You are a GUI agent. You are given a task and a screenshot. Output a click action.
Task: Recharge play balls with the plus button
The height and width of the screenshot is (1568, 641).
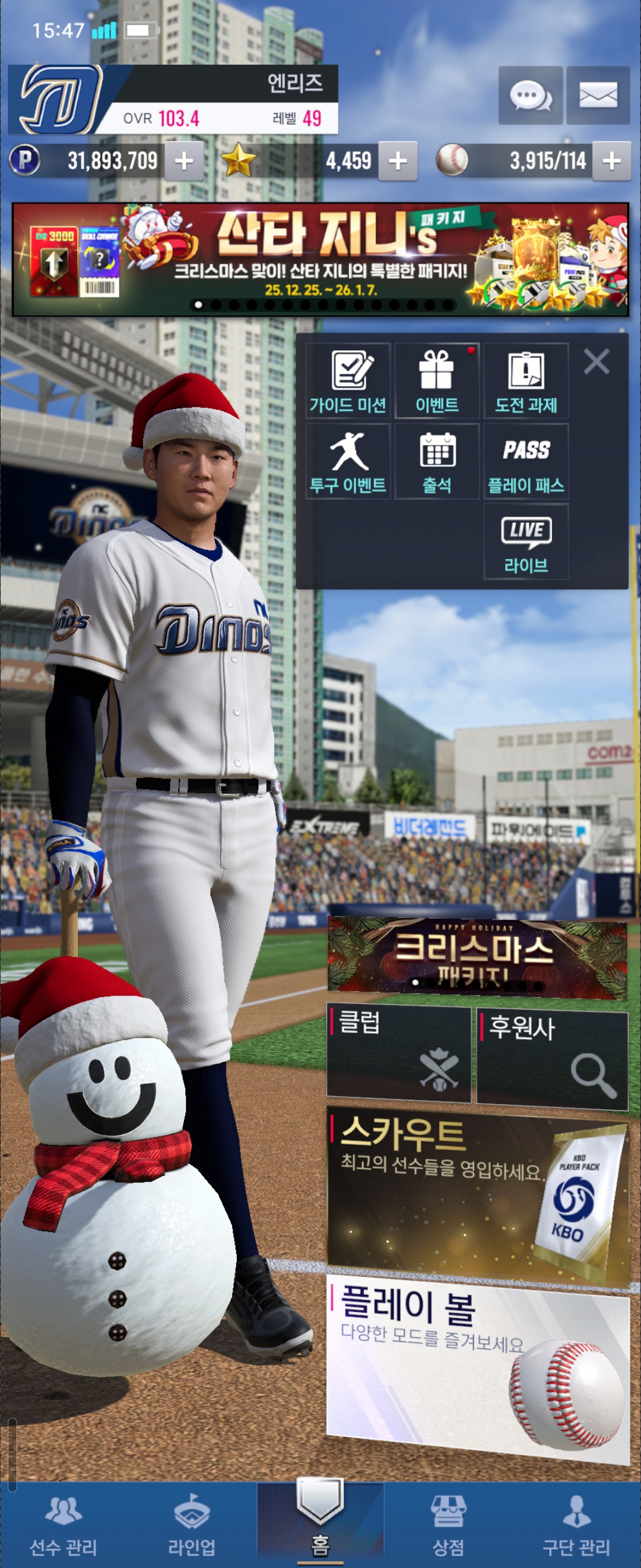coord(611,162)
